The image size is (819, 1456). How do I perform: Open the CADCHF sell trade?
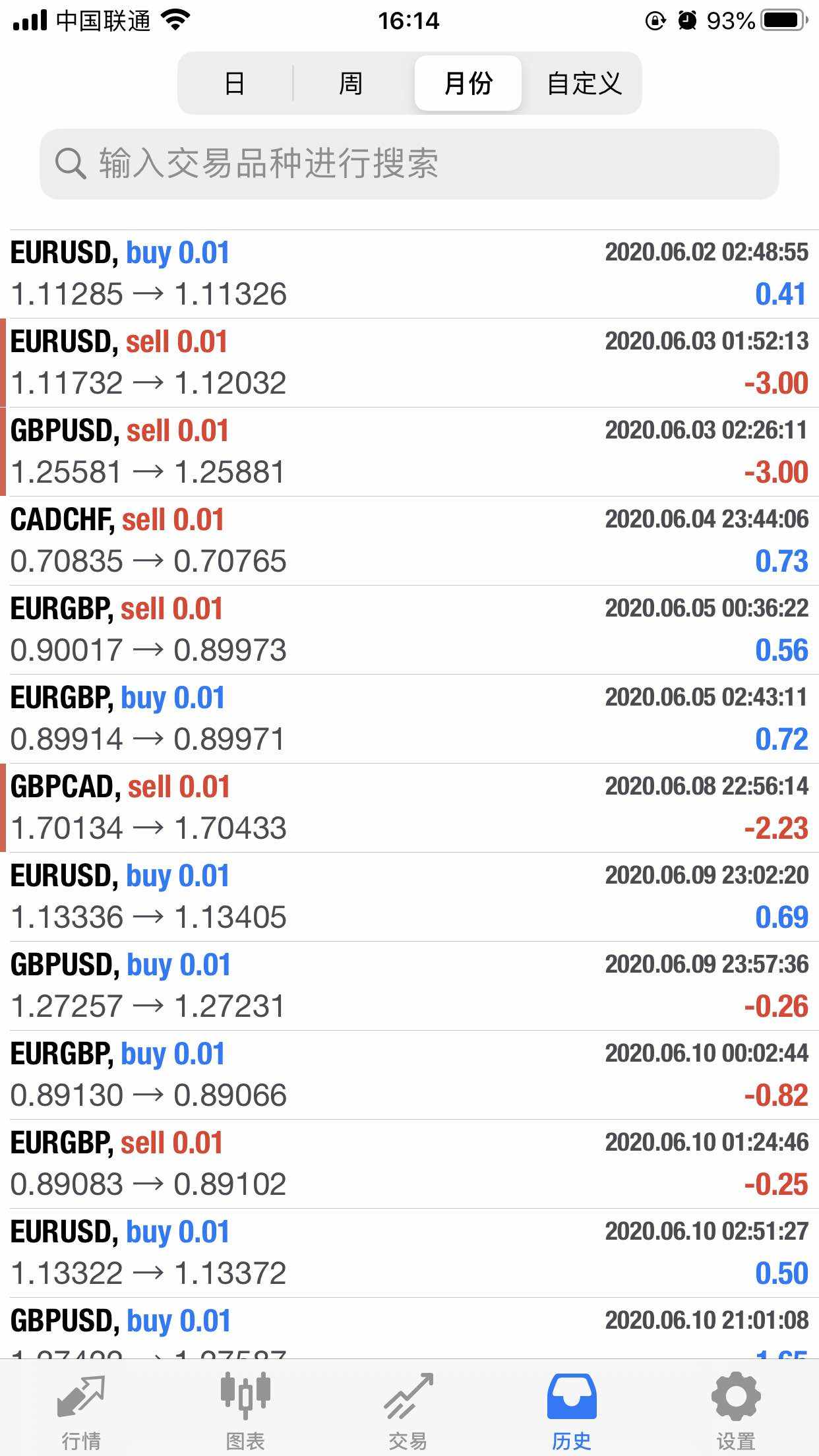[x=409, y=541]
